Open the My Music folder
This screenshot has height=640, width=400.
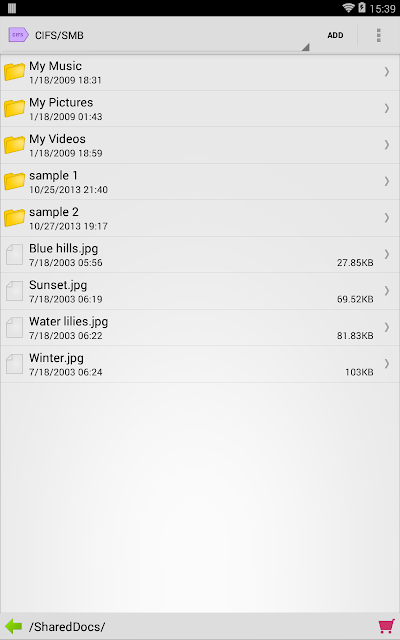click(200, 72)
